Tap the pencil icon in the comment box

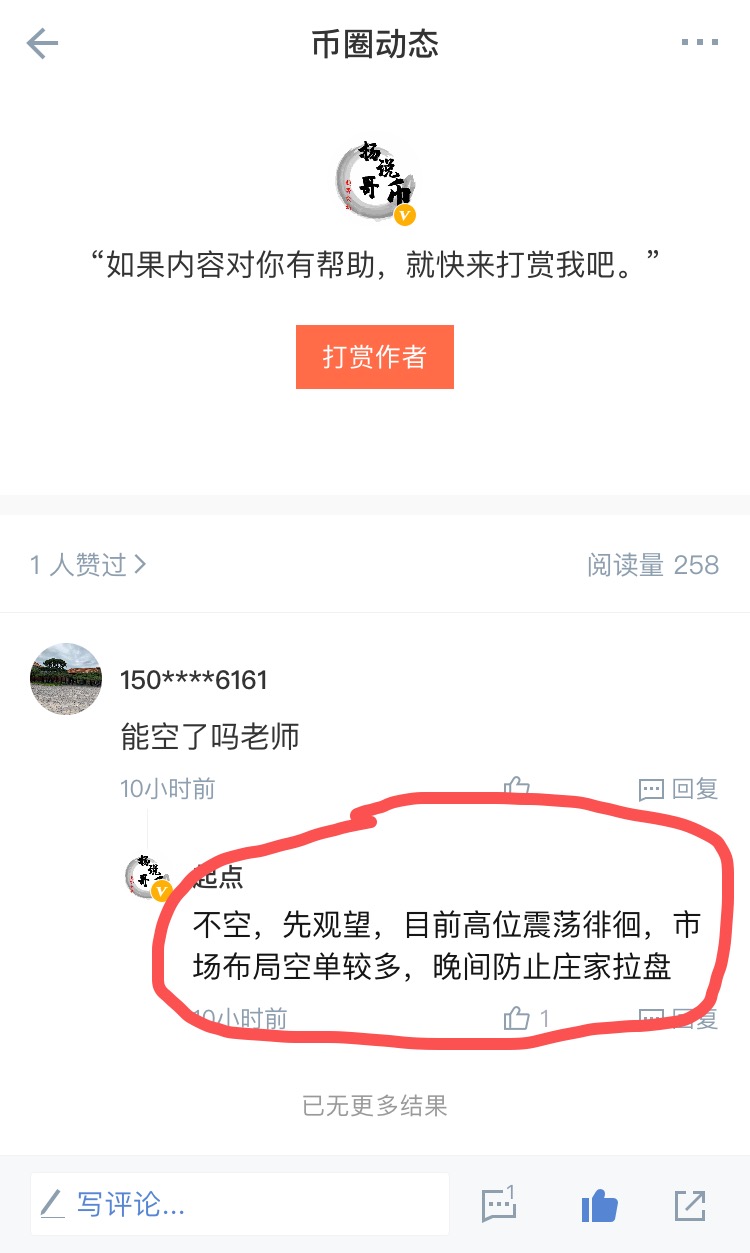pos(53,1204)
